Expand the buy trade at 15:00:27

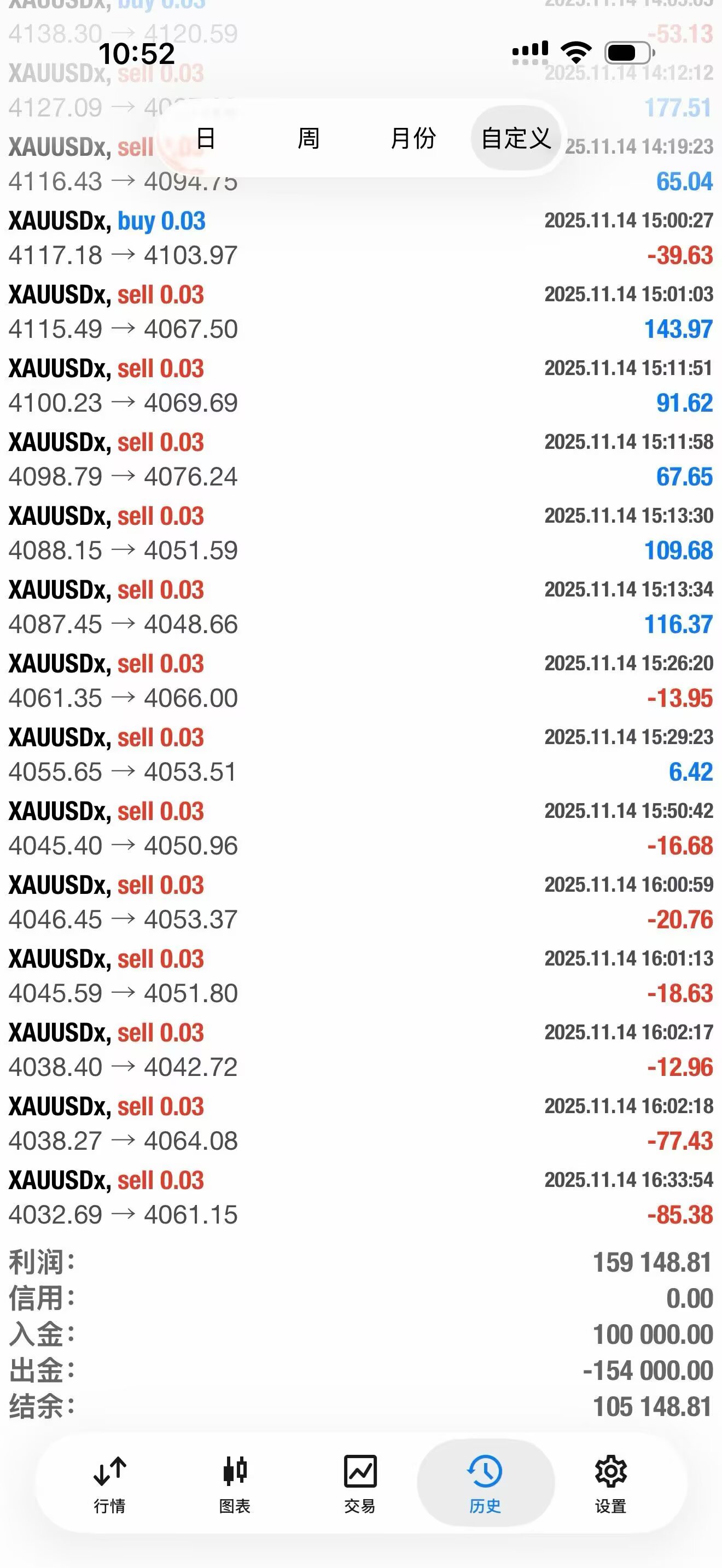coord(360,238)
